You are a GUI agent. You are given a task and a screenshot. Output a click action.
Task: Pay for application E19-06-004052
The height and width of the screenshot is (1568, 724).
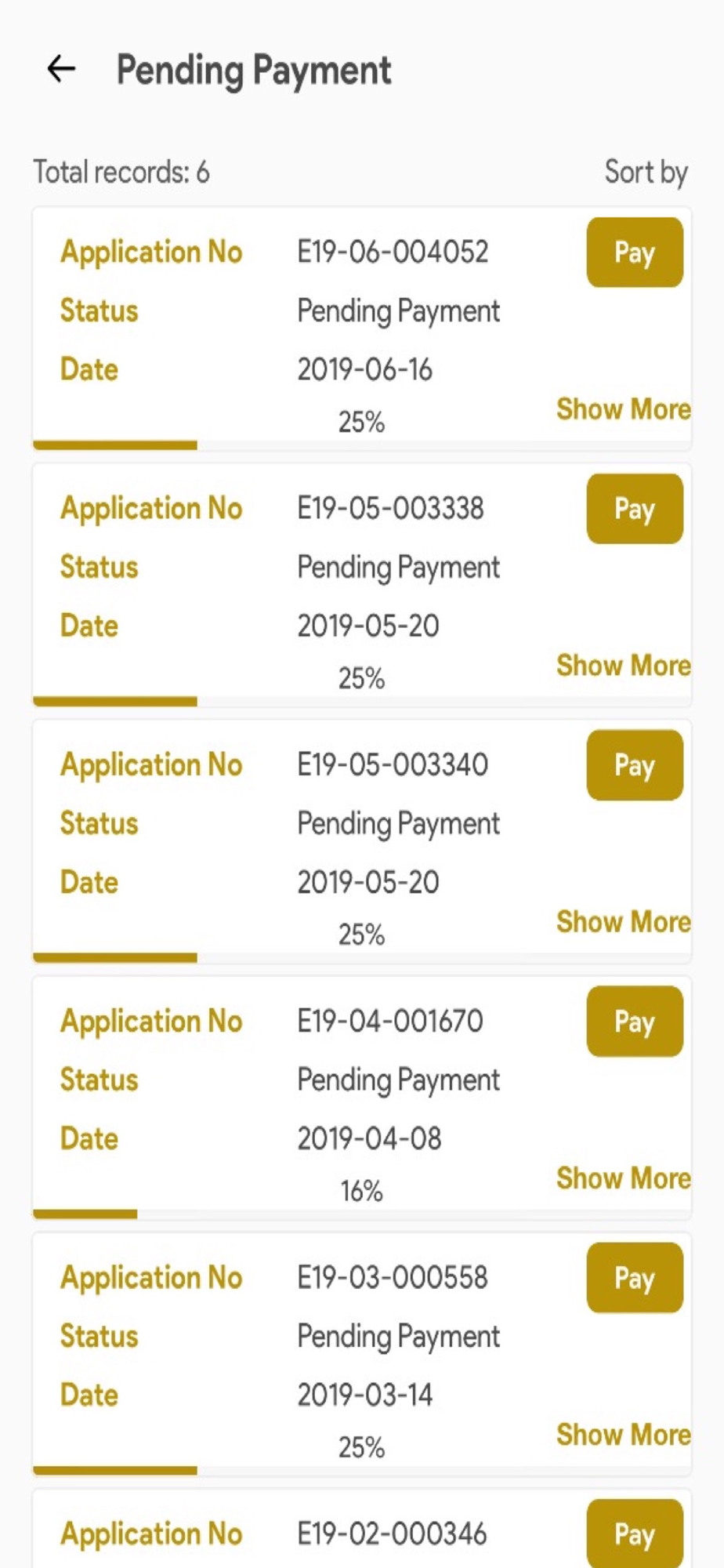[x=635, y=252]
